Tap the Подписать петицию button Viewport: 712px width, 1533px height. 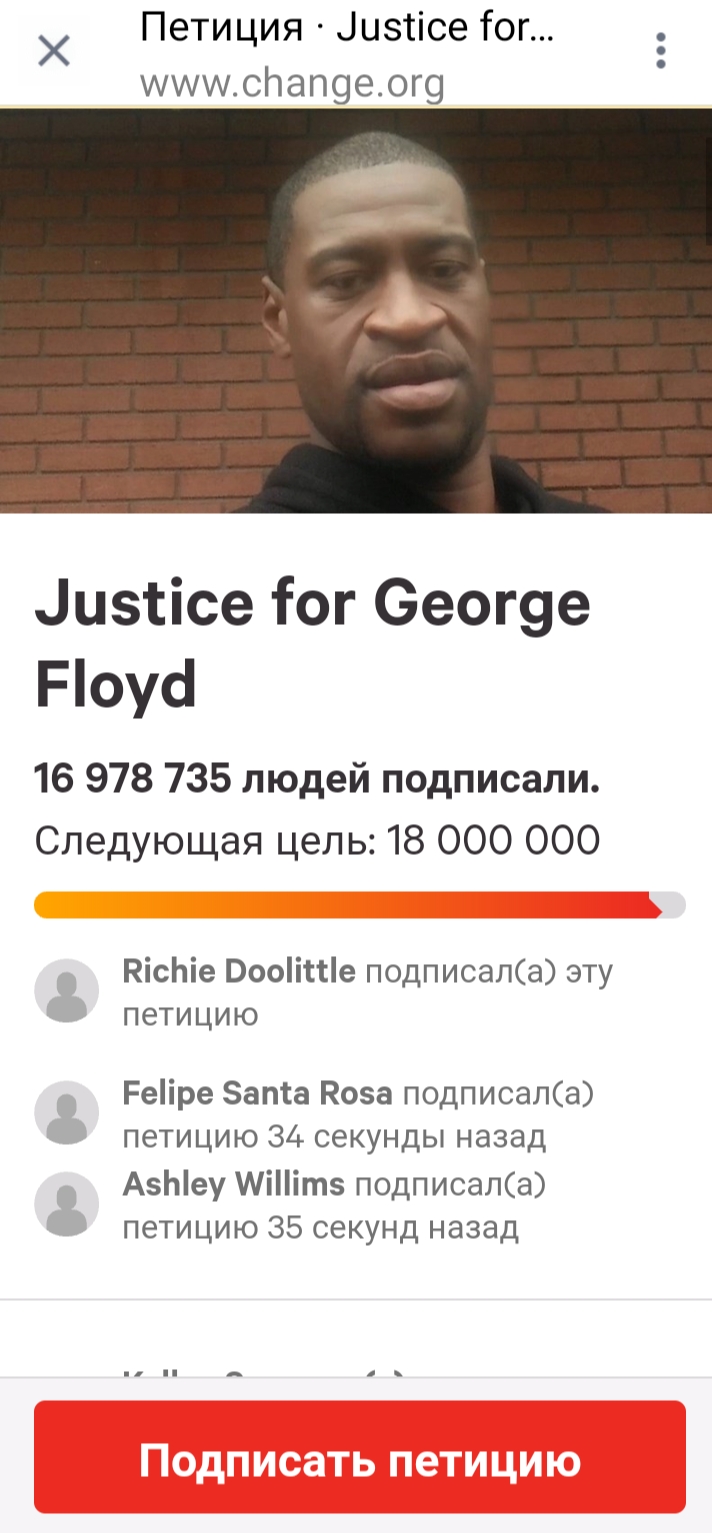coord(360,1456)
